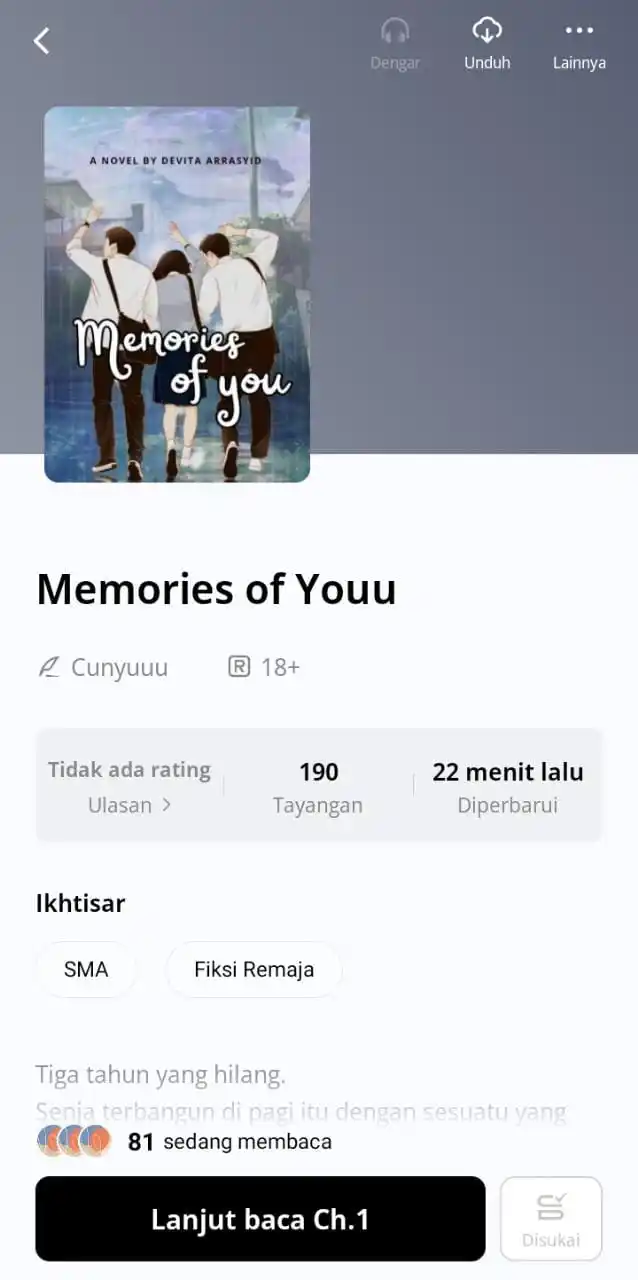This screenshot has height=1280, width=638.
Task: Select the SMA tag chip
Action: tap(86, 969)
